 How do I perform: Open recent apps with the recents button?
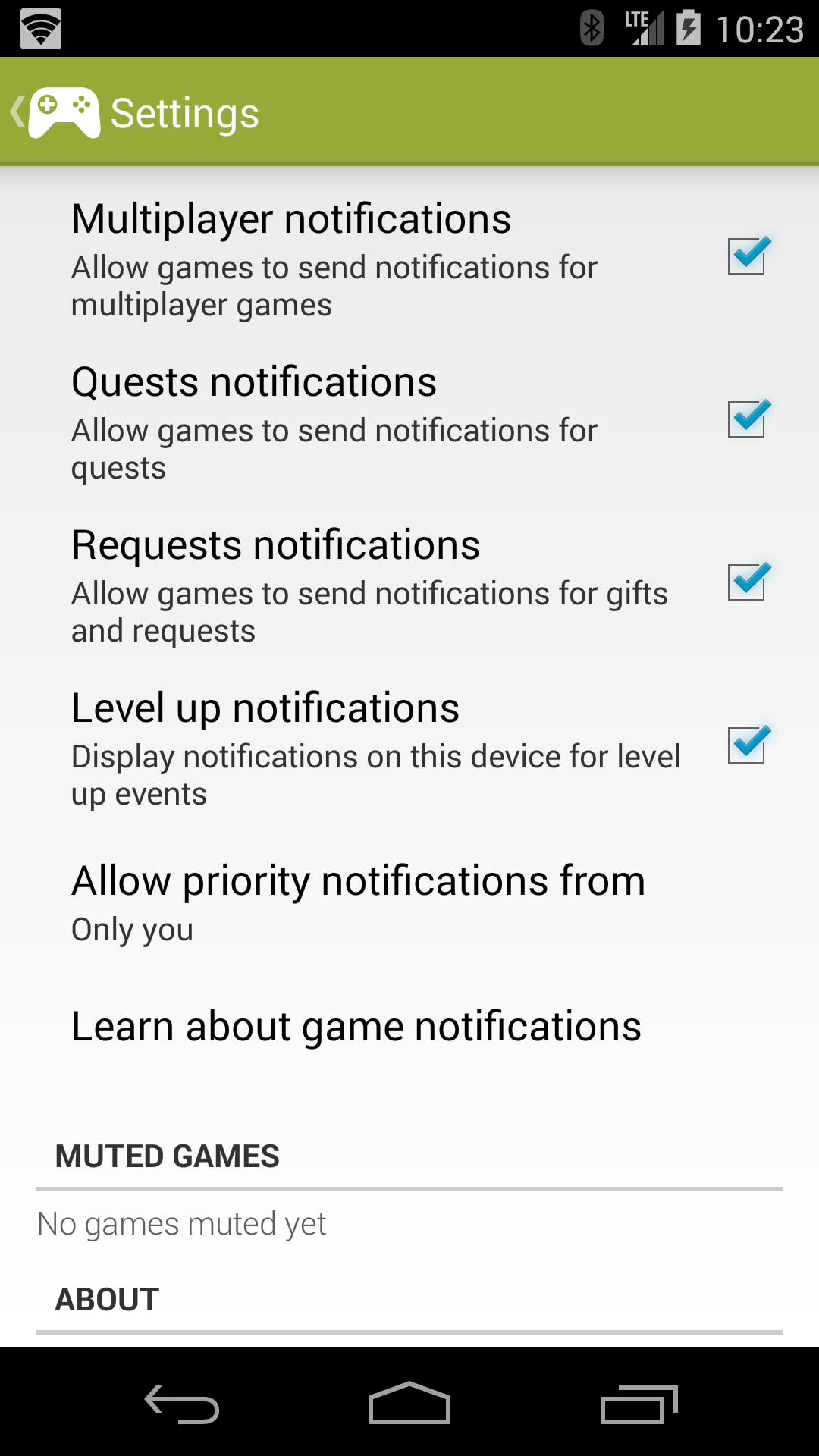[x=641, y=1403]
